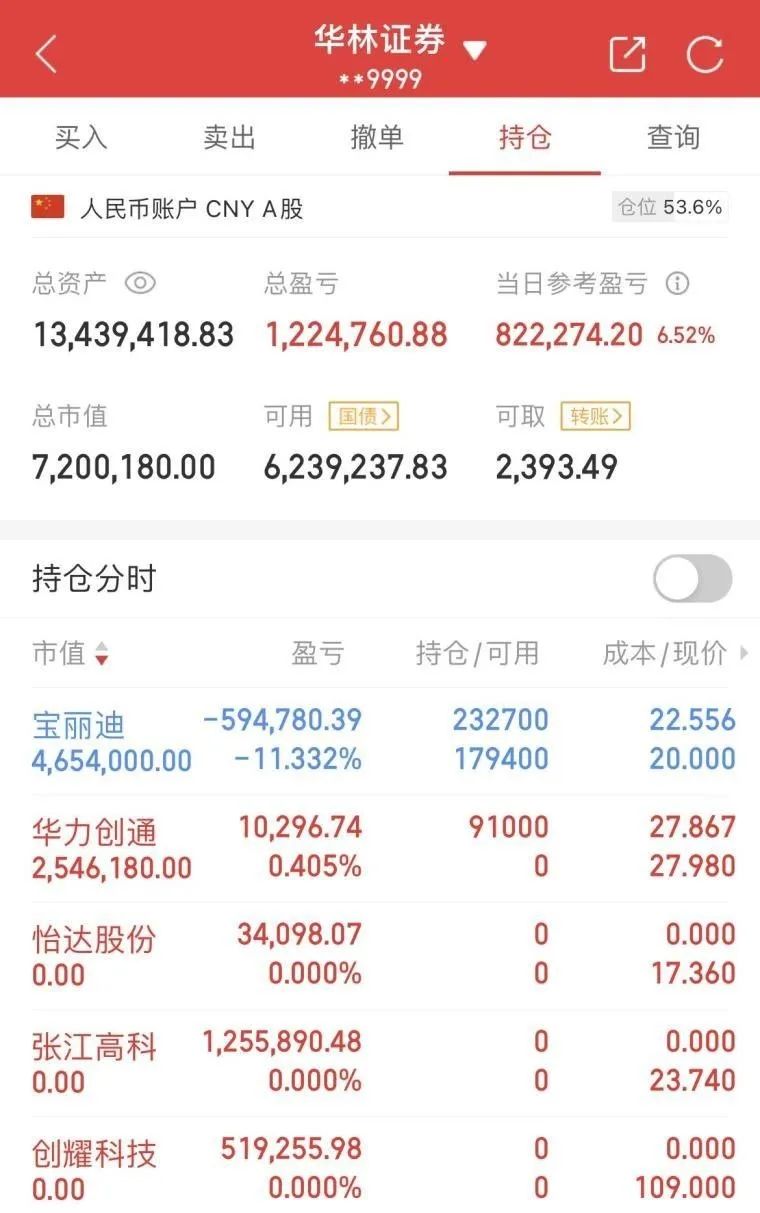Open the 撤单 tab
Viewport: 760px width, 1213px height.
click(377, 137)
